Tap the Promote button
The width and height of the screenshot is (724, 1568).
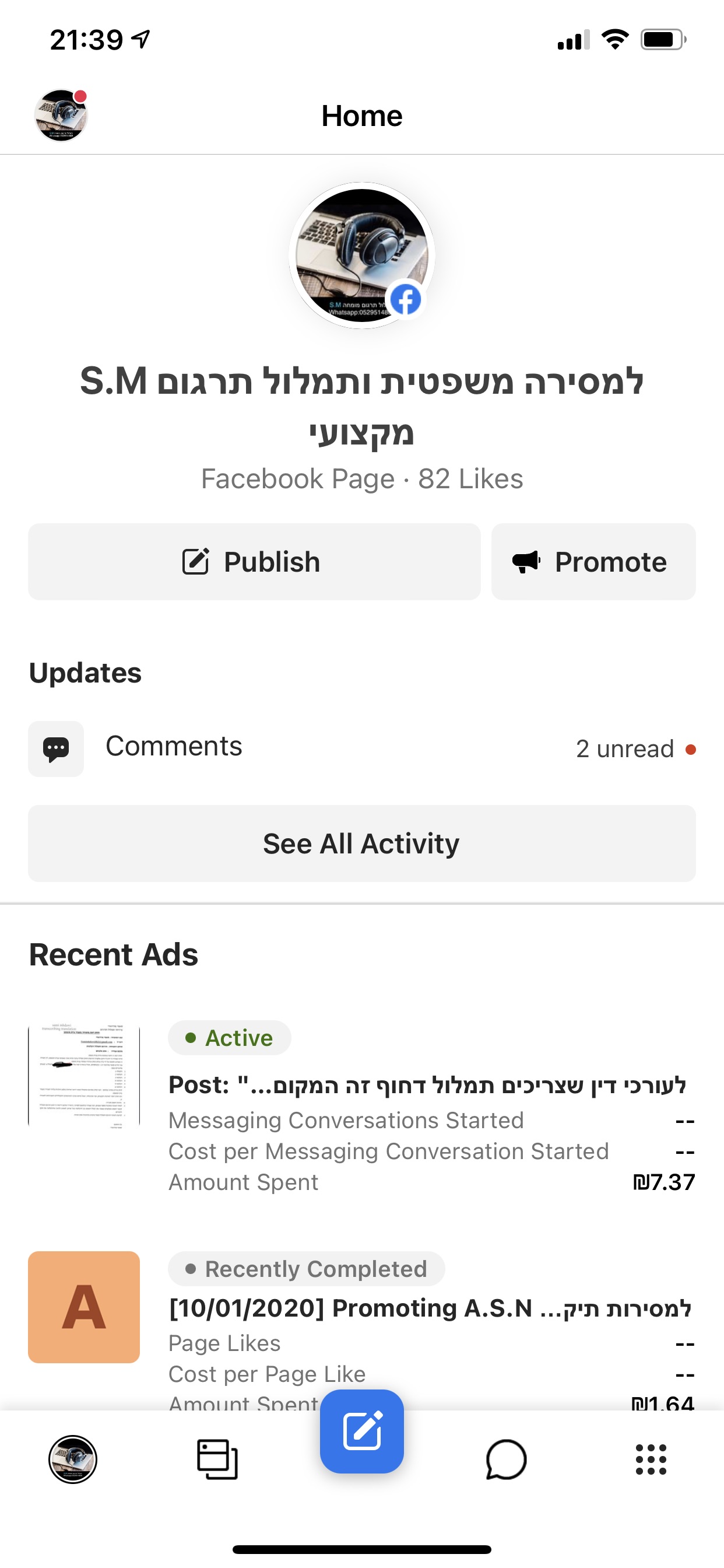pyautogui.click(x=593, y=561)
